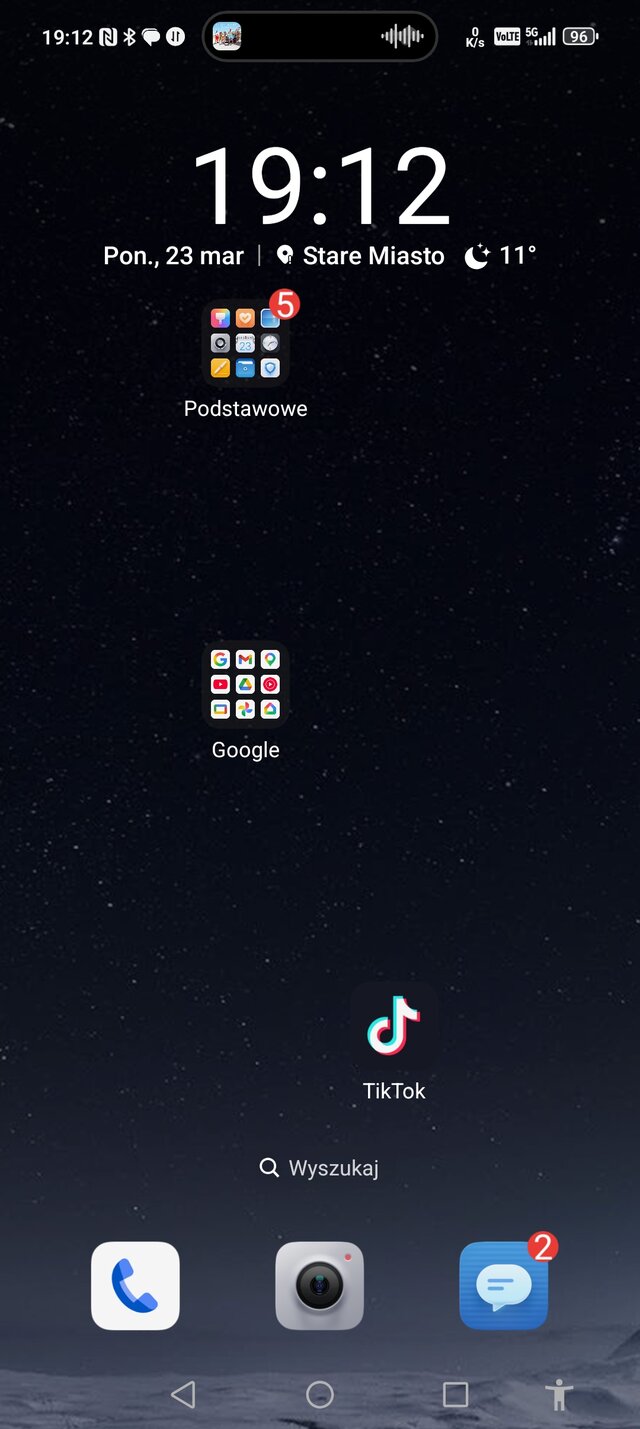Open the Phone dialer app
This screenshot has height=1429, width=640.
coord(135,1286)
